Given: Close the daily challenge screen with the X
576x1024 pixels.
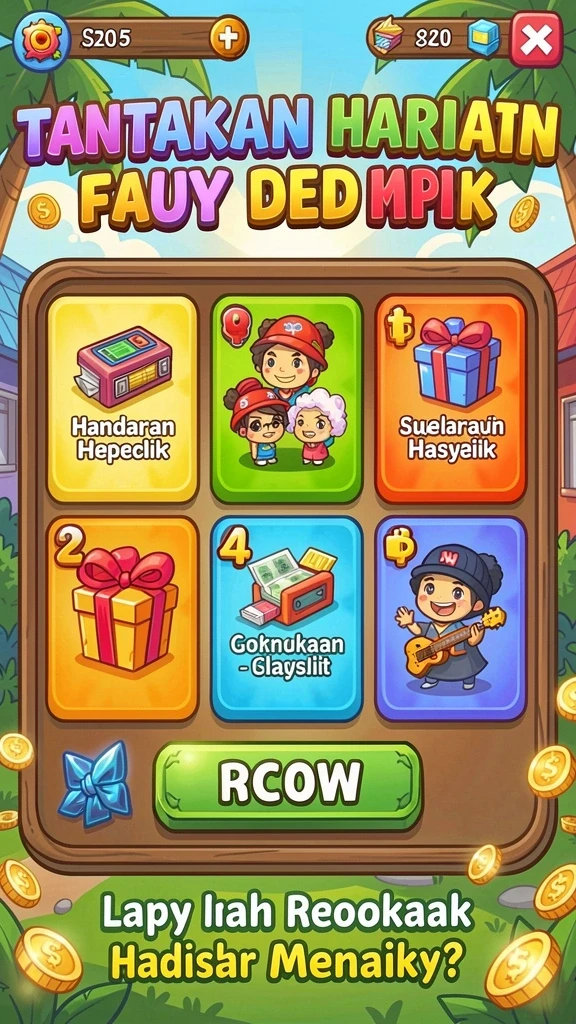Looking at the screenshot, I should 536,39.
